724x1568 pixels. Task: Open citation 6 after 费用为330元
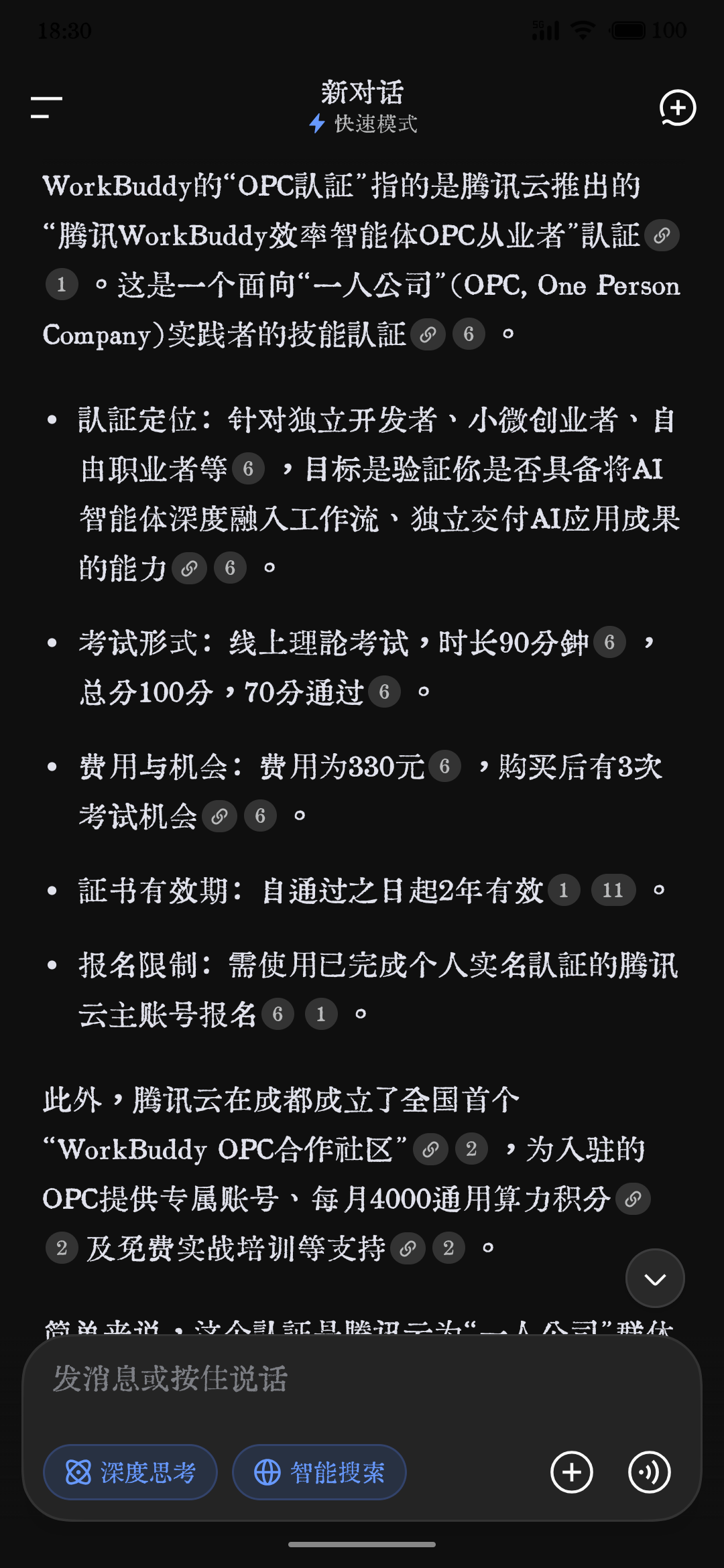pos(444,767)
